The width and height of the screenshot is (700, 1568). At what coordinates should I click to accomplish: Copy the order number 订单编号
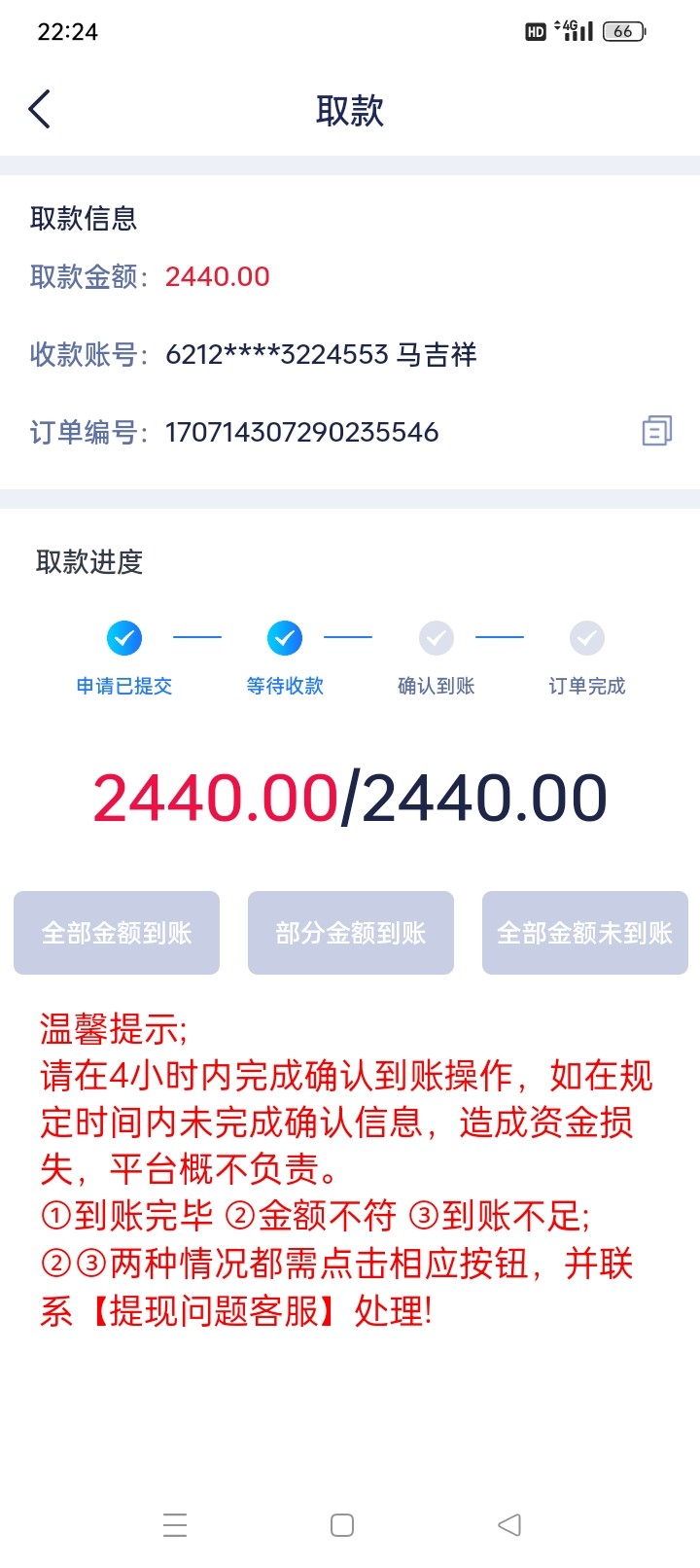[x=656, y=431]
